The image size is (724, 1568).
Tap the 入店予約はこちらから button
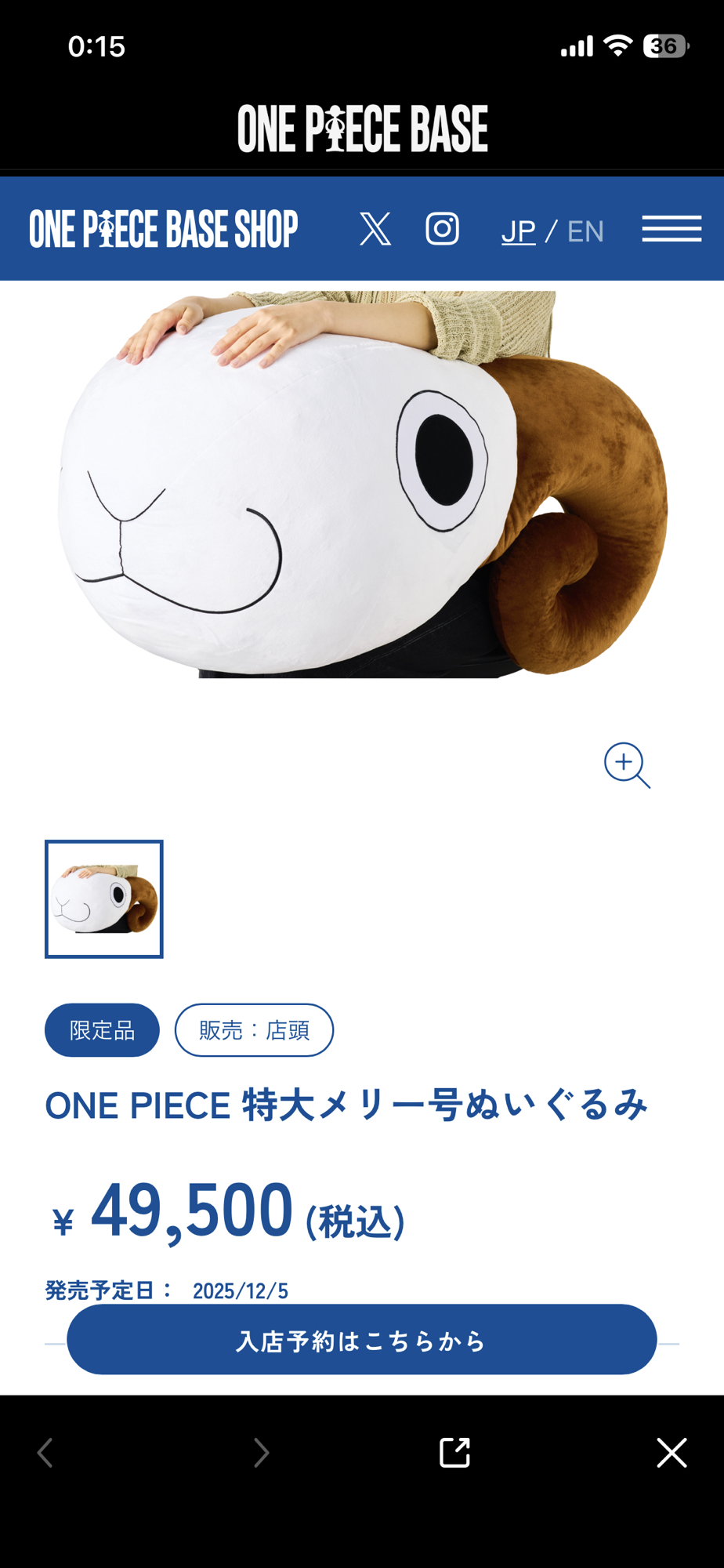362,1340
